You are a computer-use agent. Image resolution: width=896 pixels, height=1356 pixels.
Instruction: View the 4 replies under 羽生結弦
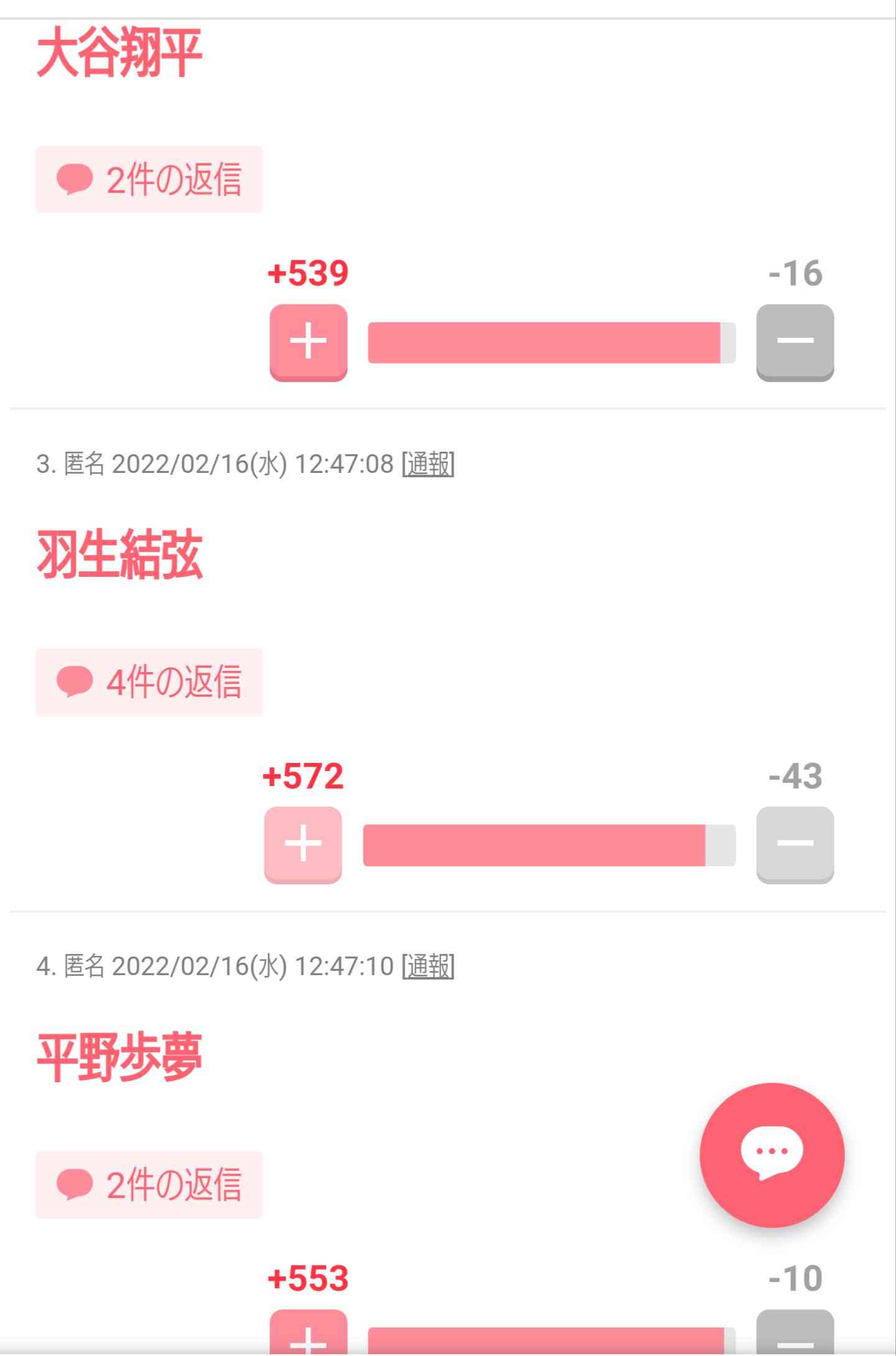click(149, 682)
